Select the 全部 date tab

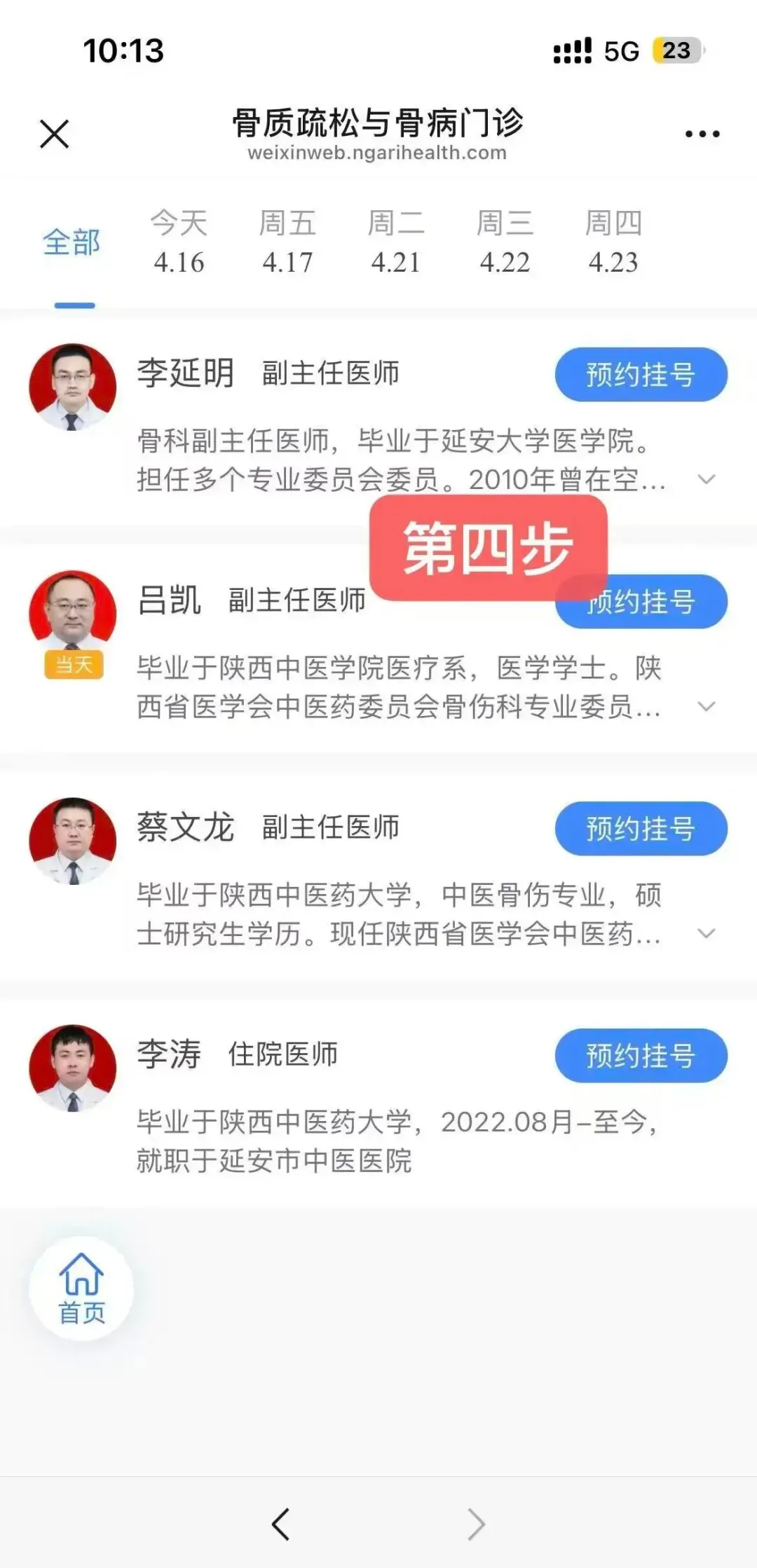pos(71,242)
